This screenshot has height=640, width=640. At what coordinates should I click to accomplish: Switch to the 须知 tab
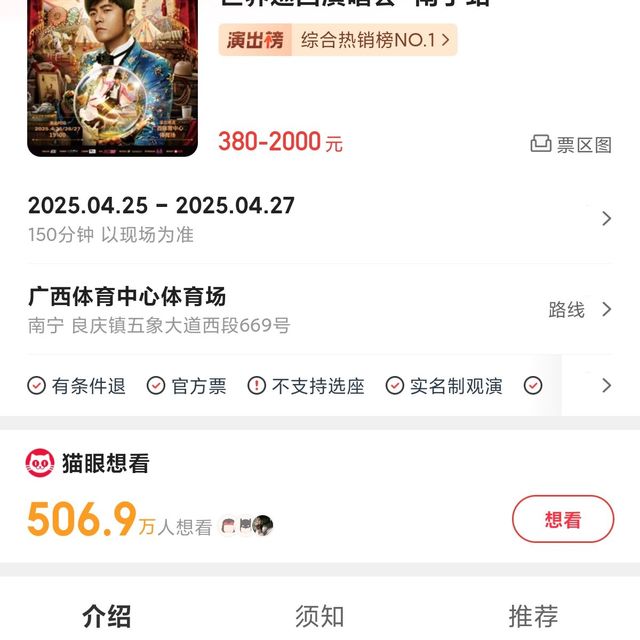click(319, 615)
